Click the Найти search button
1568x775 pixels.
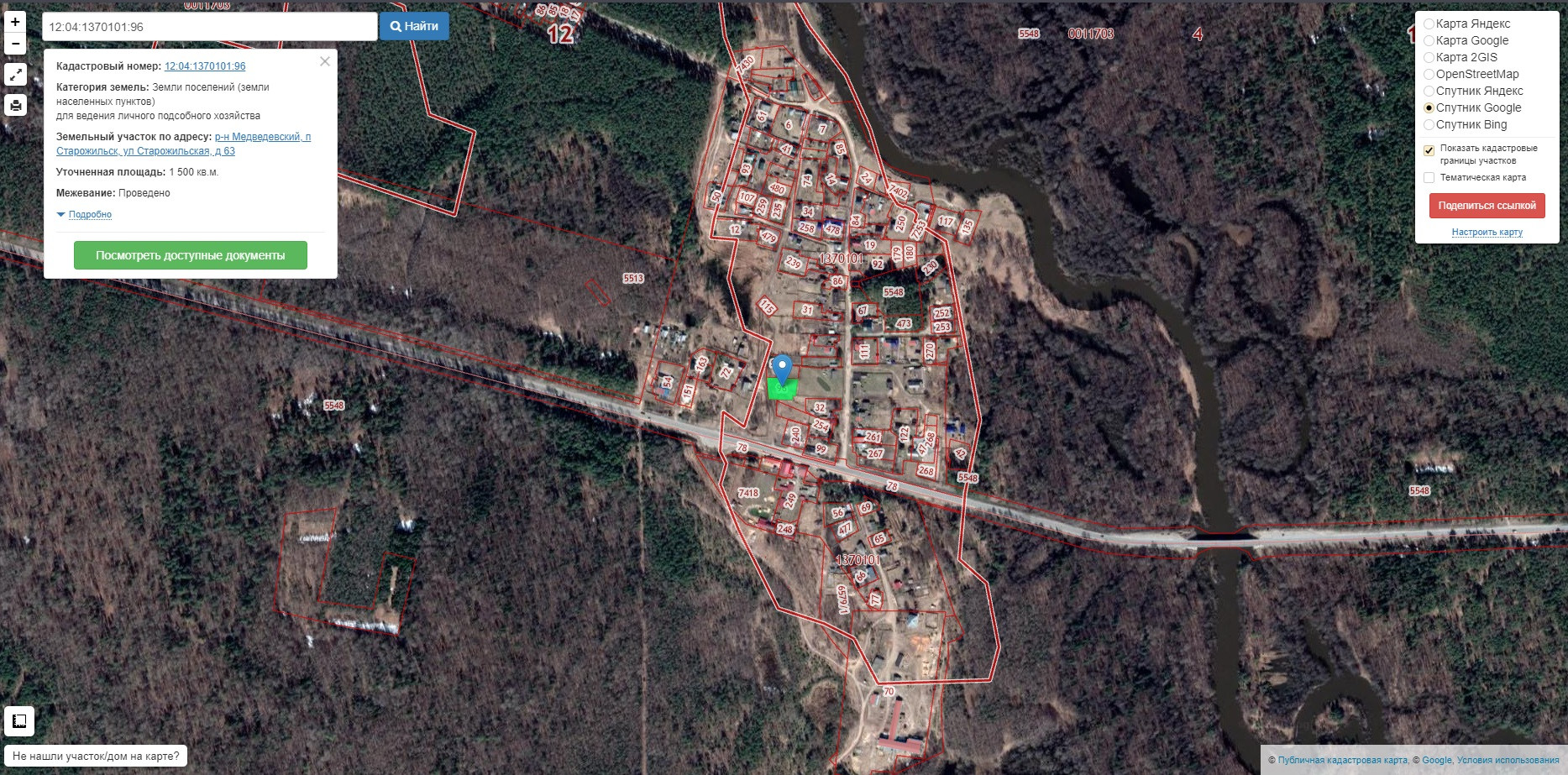tap(414, 27)
